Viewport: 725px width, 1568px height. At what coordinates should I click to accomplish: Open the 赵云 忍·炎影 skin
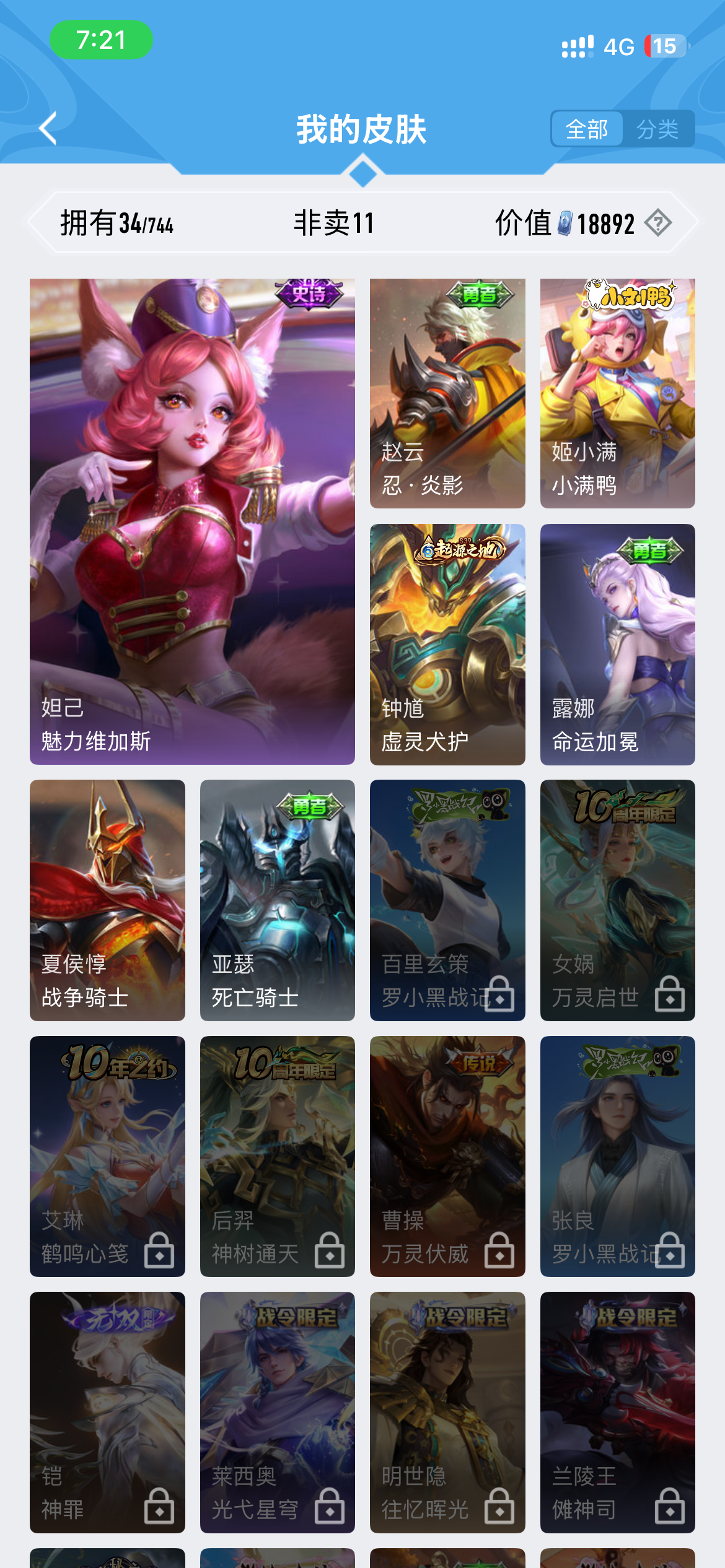click(447, 393)
